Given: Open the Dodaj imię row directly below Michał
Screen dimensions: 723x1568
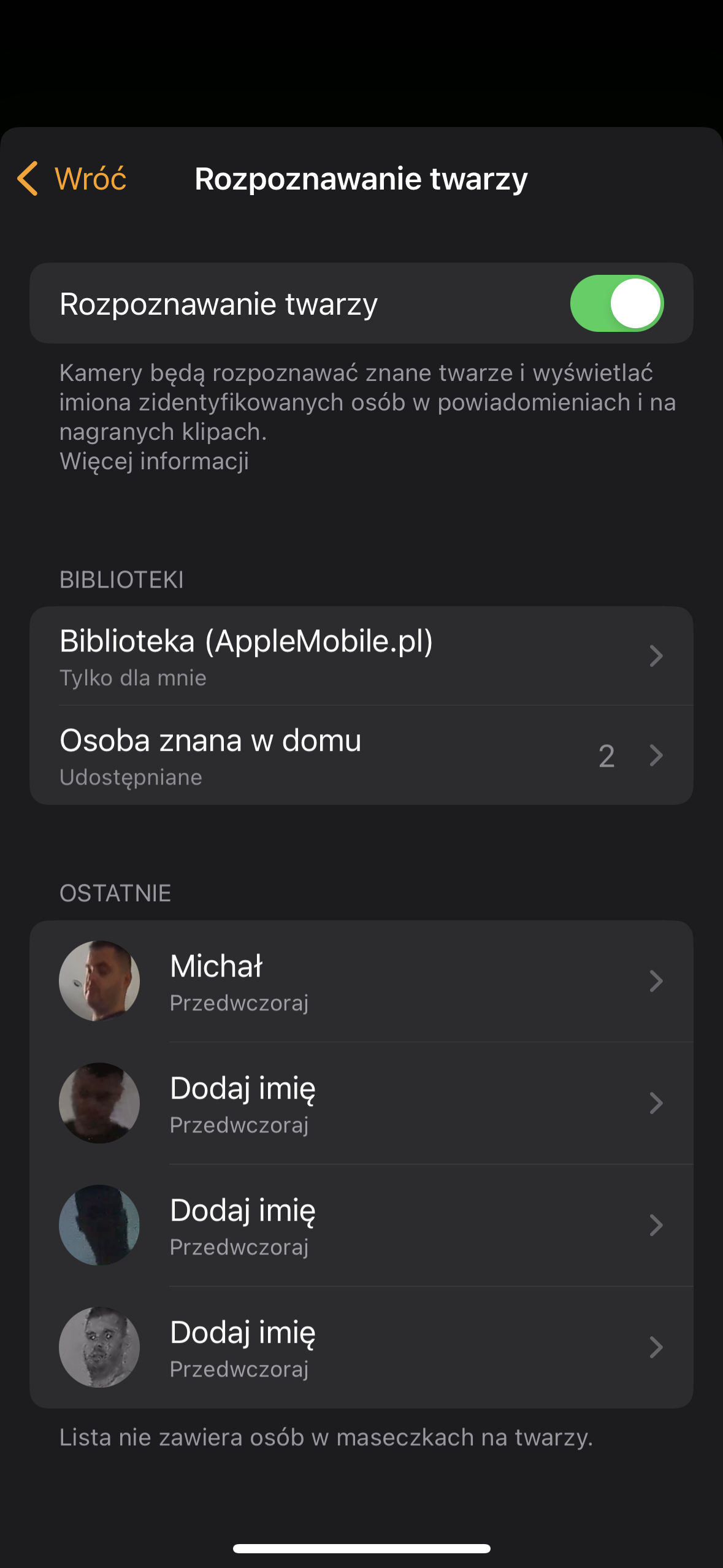Looking at the screenshot, I should pyautogui.click(x=361, y=1103).
